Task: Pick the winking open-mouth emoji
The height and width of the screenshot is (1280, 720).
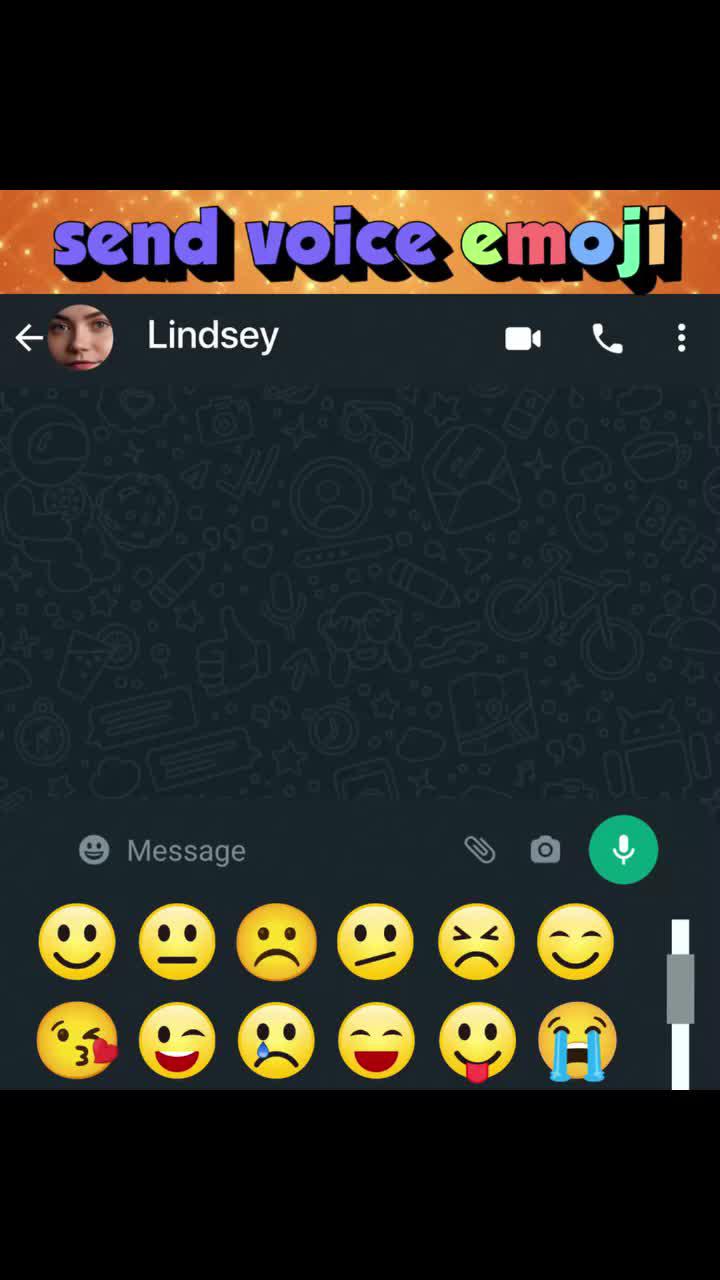Action: coord(177,1041)
